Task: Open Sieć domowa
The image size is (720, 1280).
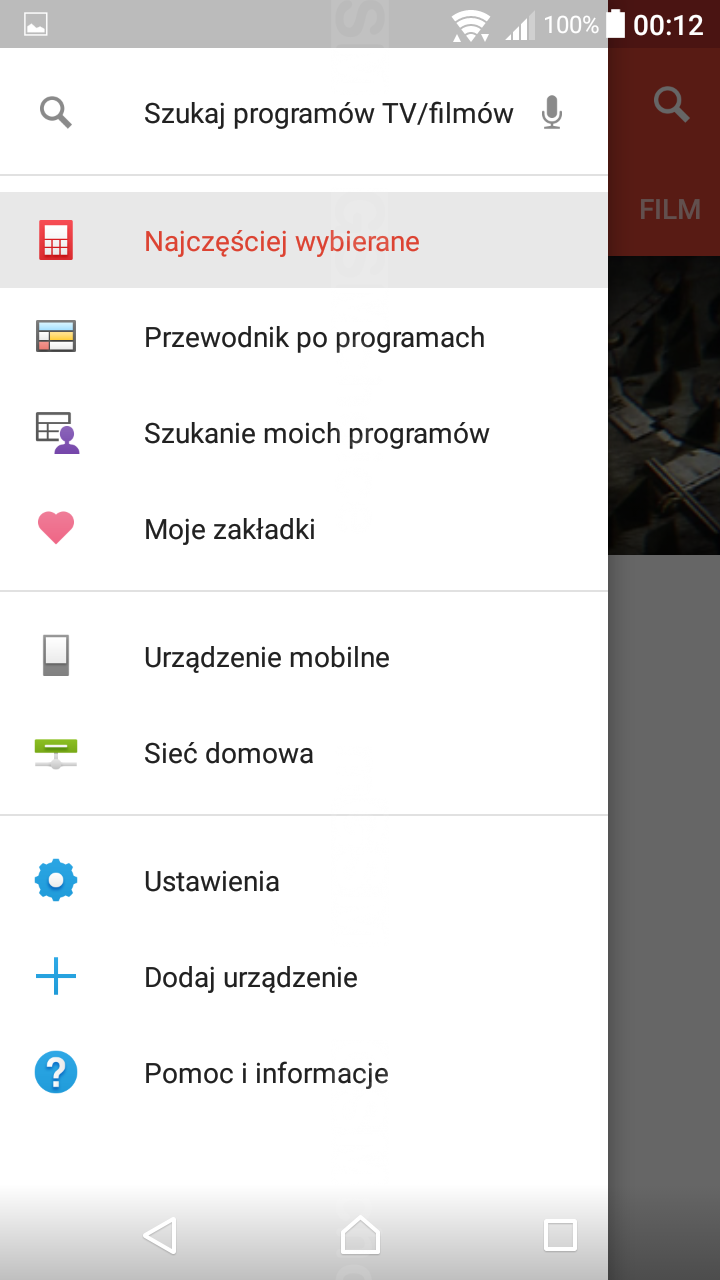Action: click(304, 753)
